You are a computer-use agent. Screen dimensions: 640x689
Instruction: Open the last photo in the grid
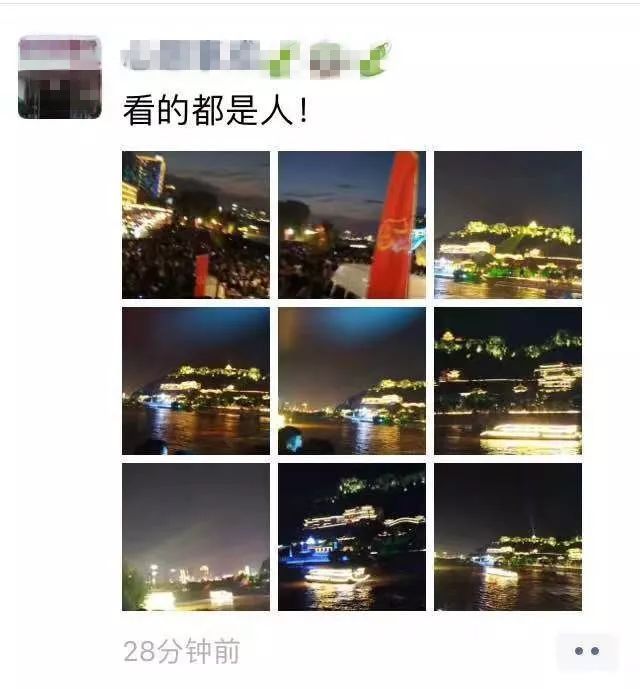pyautogui.click(x=508, y=537)
